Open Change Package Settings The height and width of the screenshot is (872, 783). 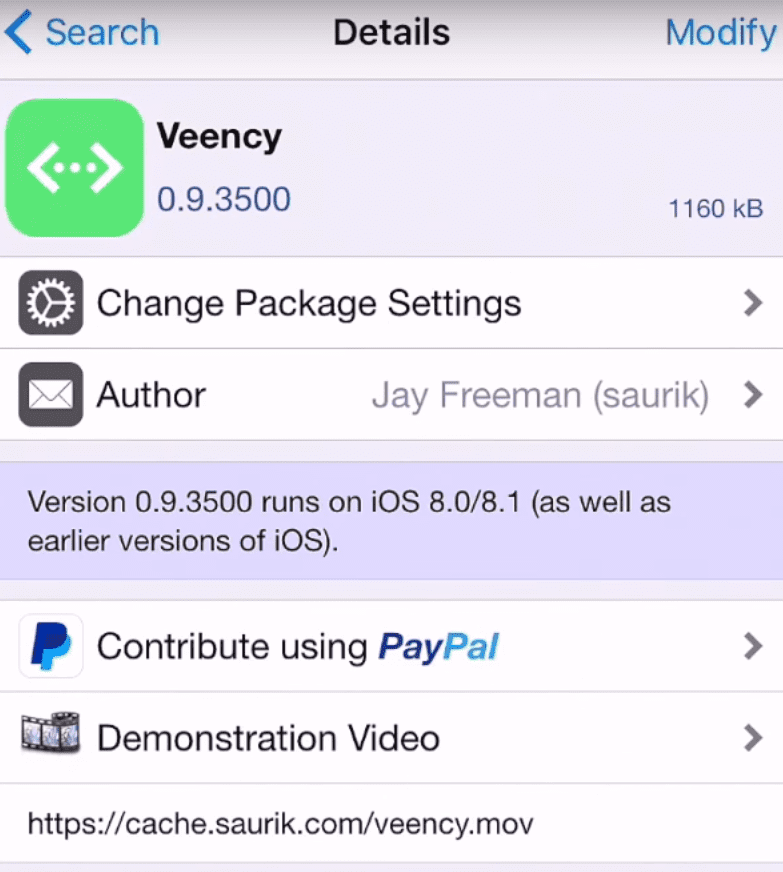point(390,303)
